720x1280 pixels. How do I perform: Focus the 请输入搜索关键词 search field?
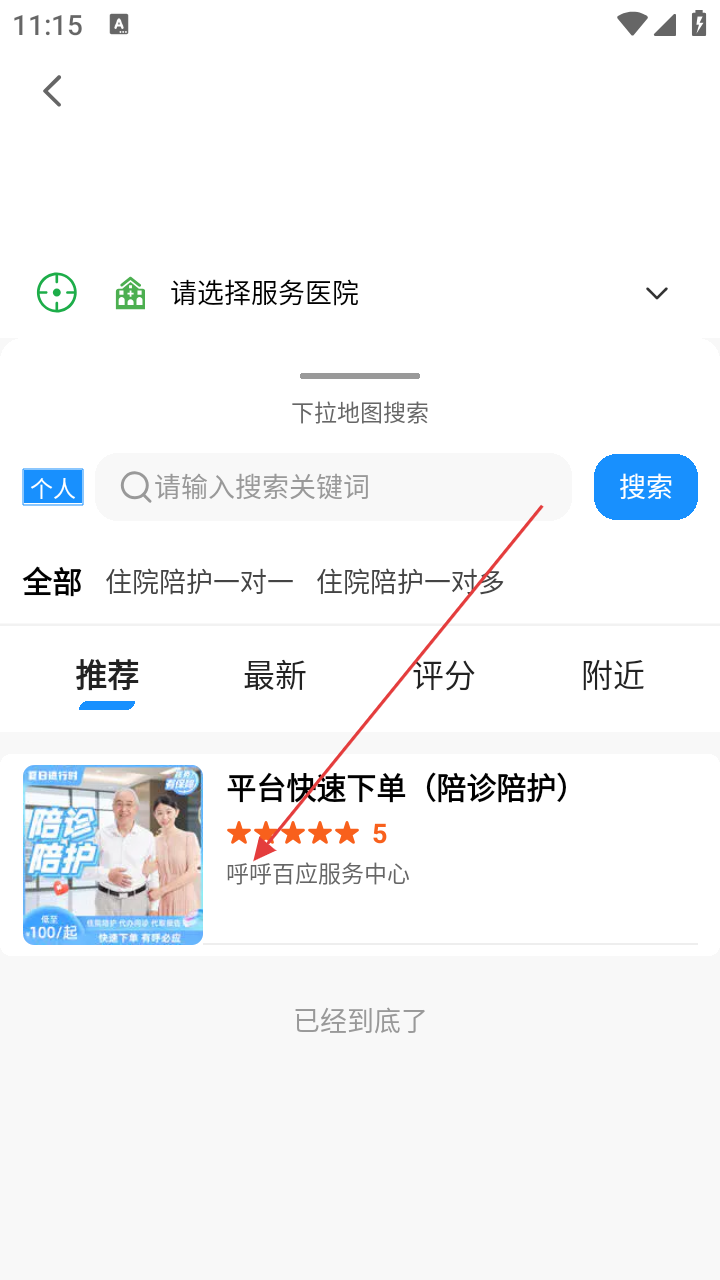340,487
